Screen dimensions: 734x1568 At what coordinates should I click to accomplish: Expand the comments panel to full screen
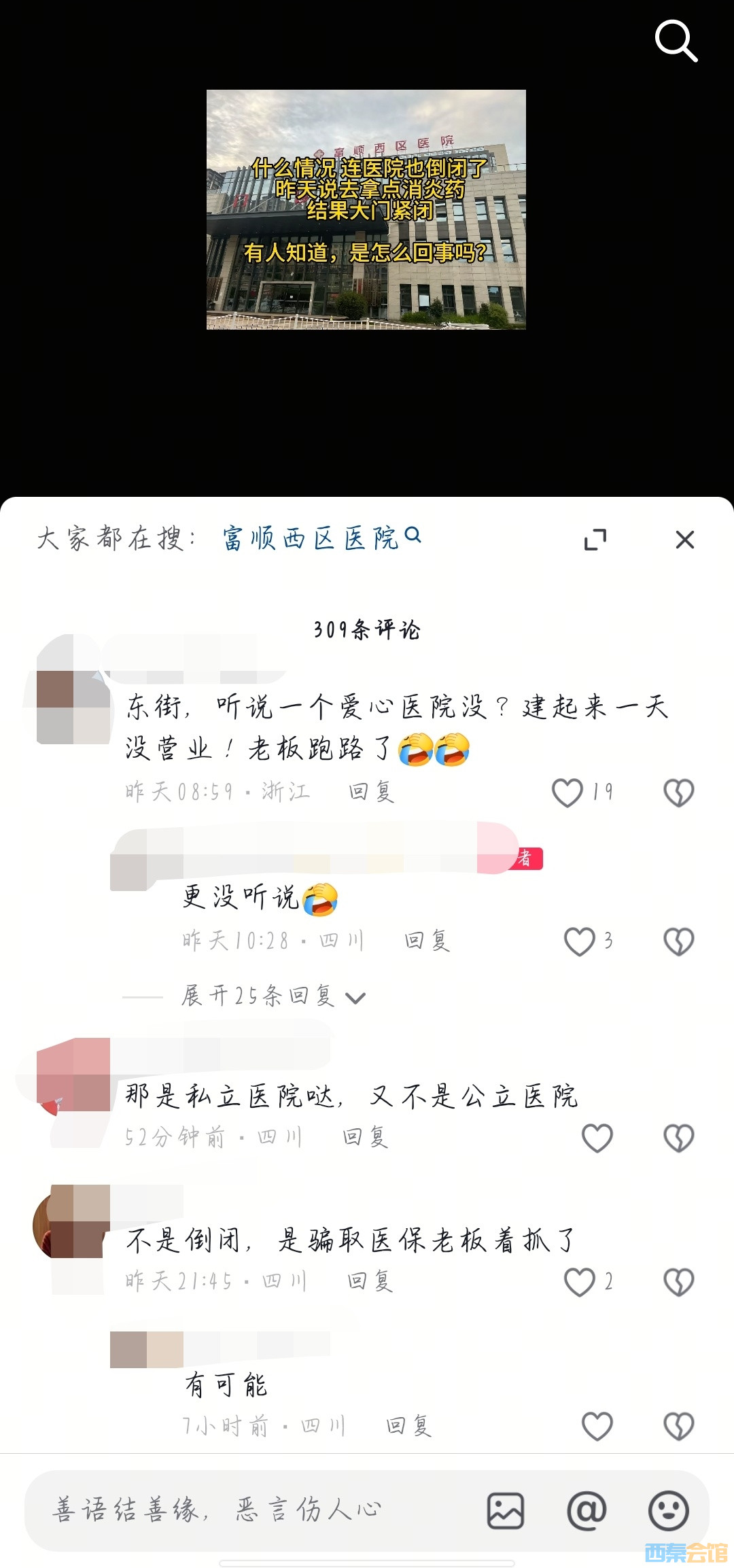tap(595, 540)
